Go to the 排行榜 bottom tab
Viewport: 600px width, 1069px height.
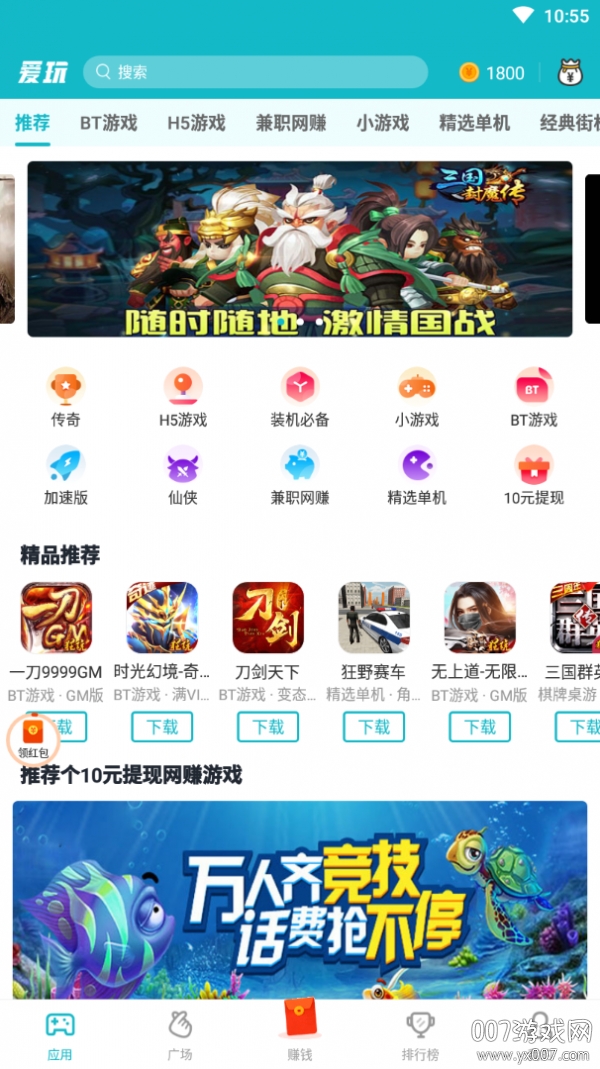click(x=421, y=1034)
